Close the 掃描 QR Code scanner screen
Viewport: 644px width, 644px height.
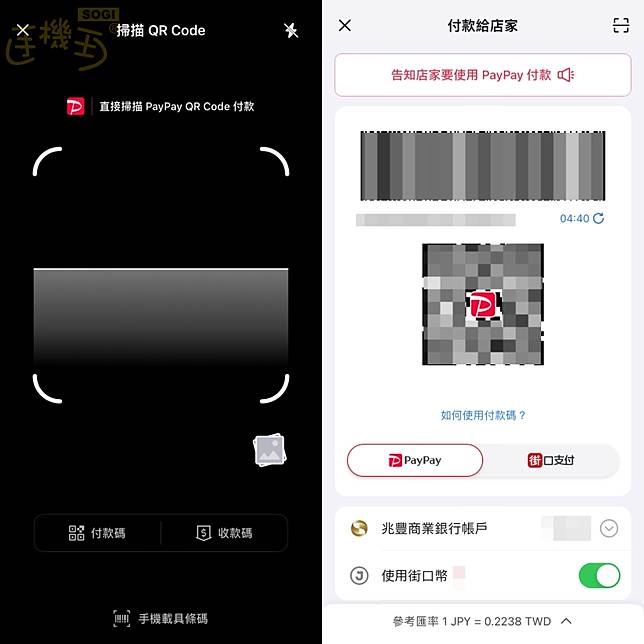tap(23, 30)
